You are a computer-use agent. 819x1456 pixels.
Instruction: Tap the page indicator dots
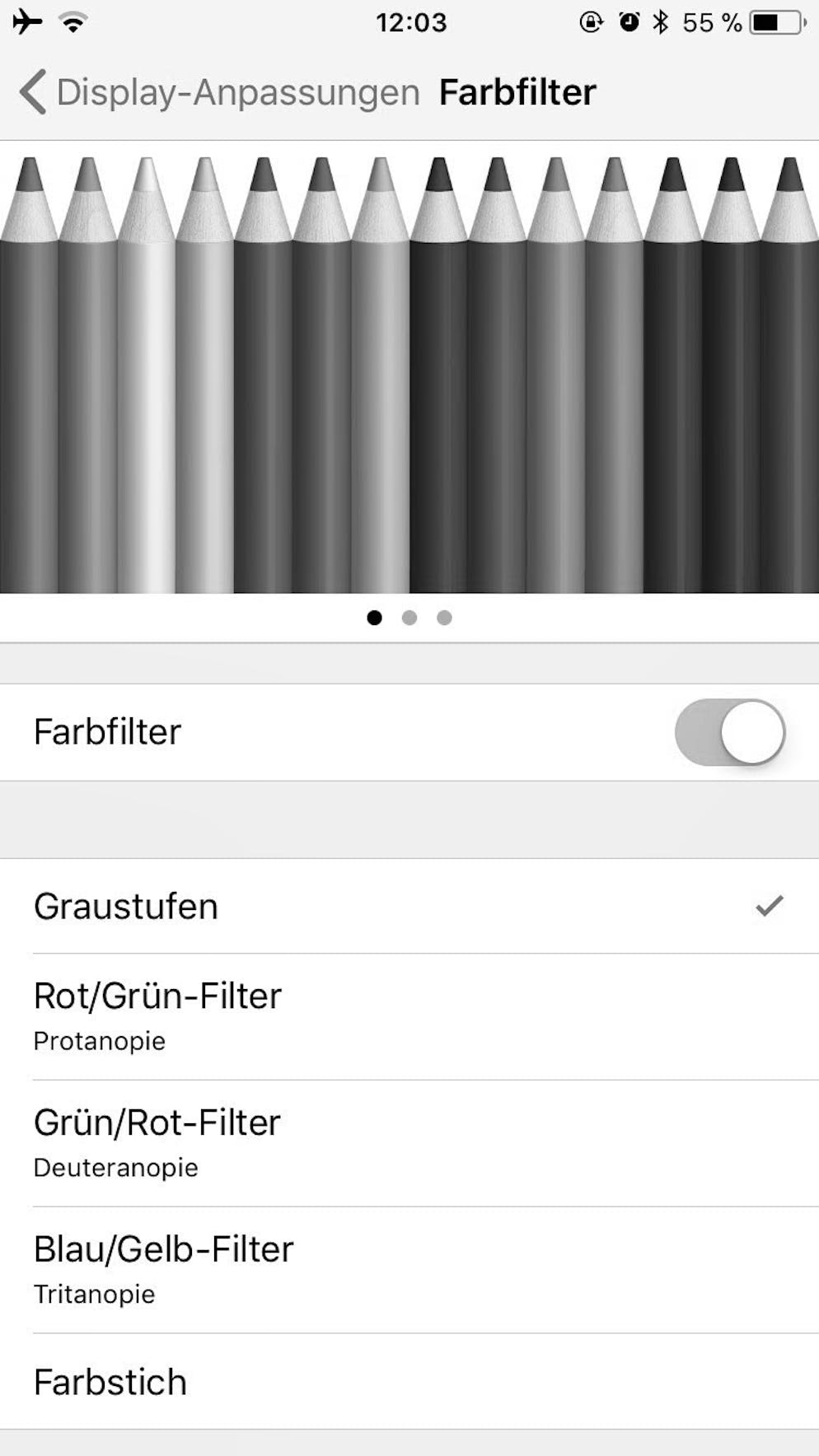click(409, 618)
